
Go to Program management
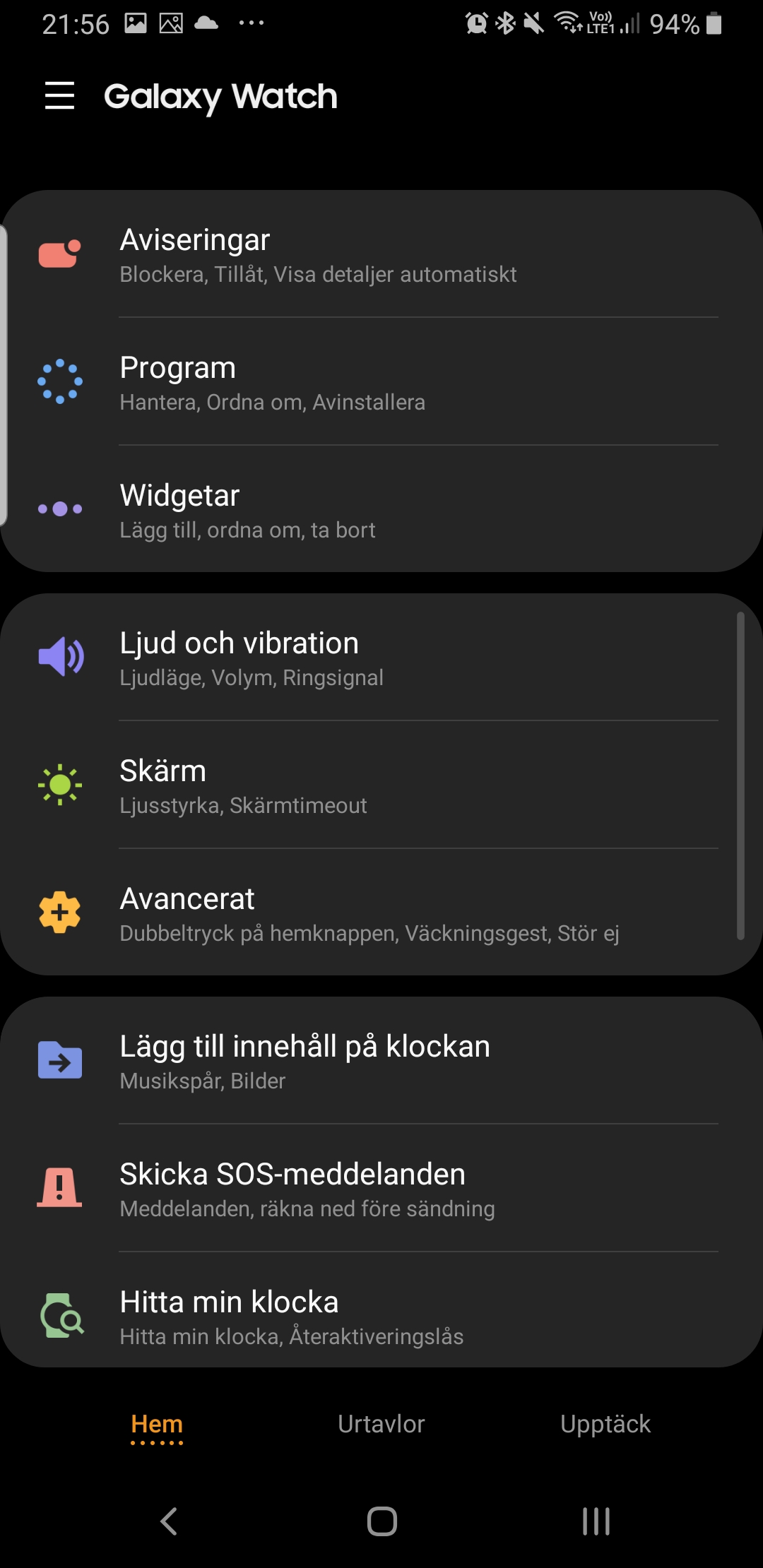click(x=381, y=382)
